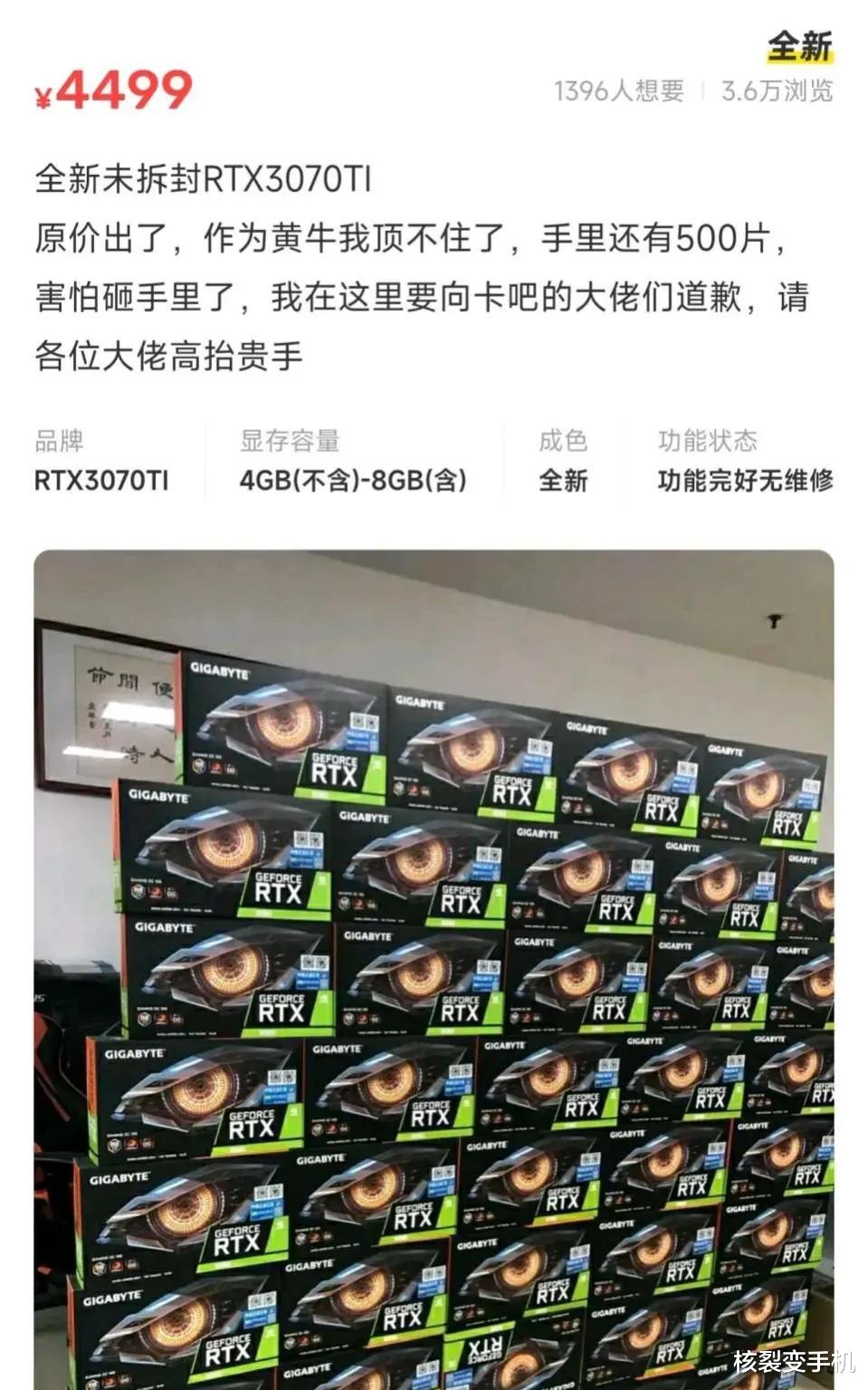The height and width of the screenshot is (1390, 868).
Task: Click the ¥4499 price label
Action: 113,89
